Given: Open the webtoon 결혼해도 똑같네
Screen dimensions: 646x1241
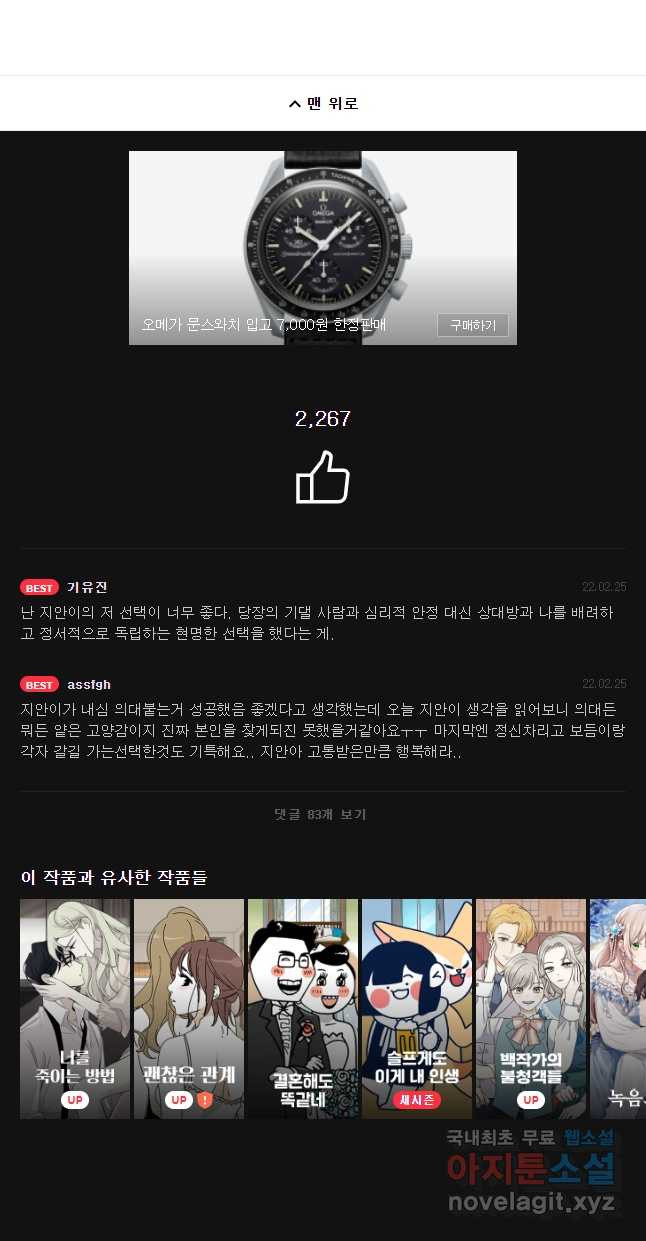Looking at the screenshot, I should click(303, 1008).
